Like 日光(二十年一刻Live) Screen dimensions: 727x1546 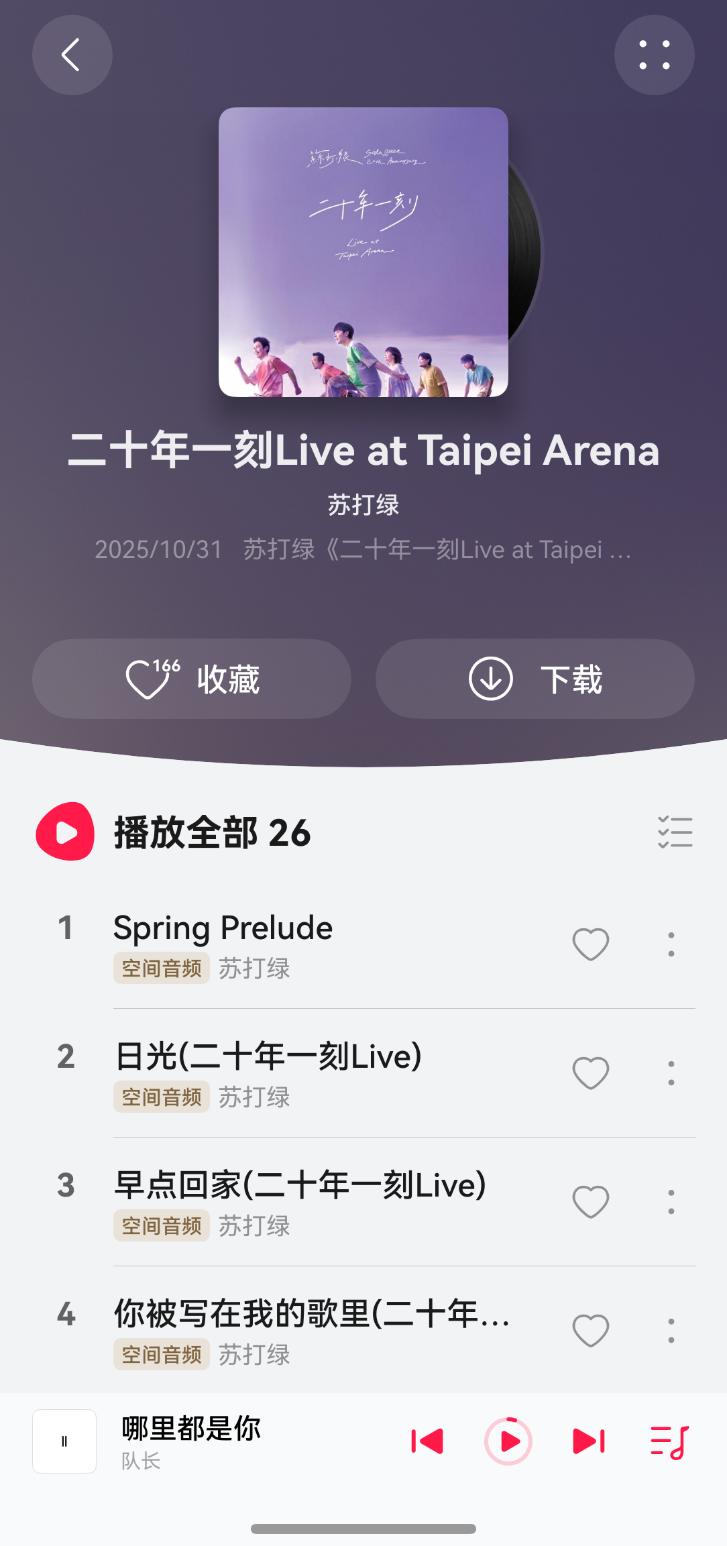(x=590, y=1073)
